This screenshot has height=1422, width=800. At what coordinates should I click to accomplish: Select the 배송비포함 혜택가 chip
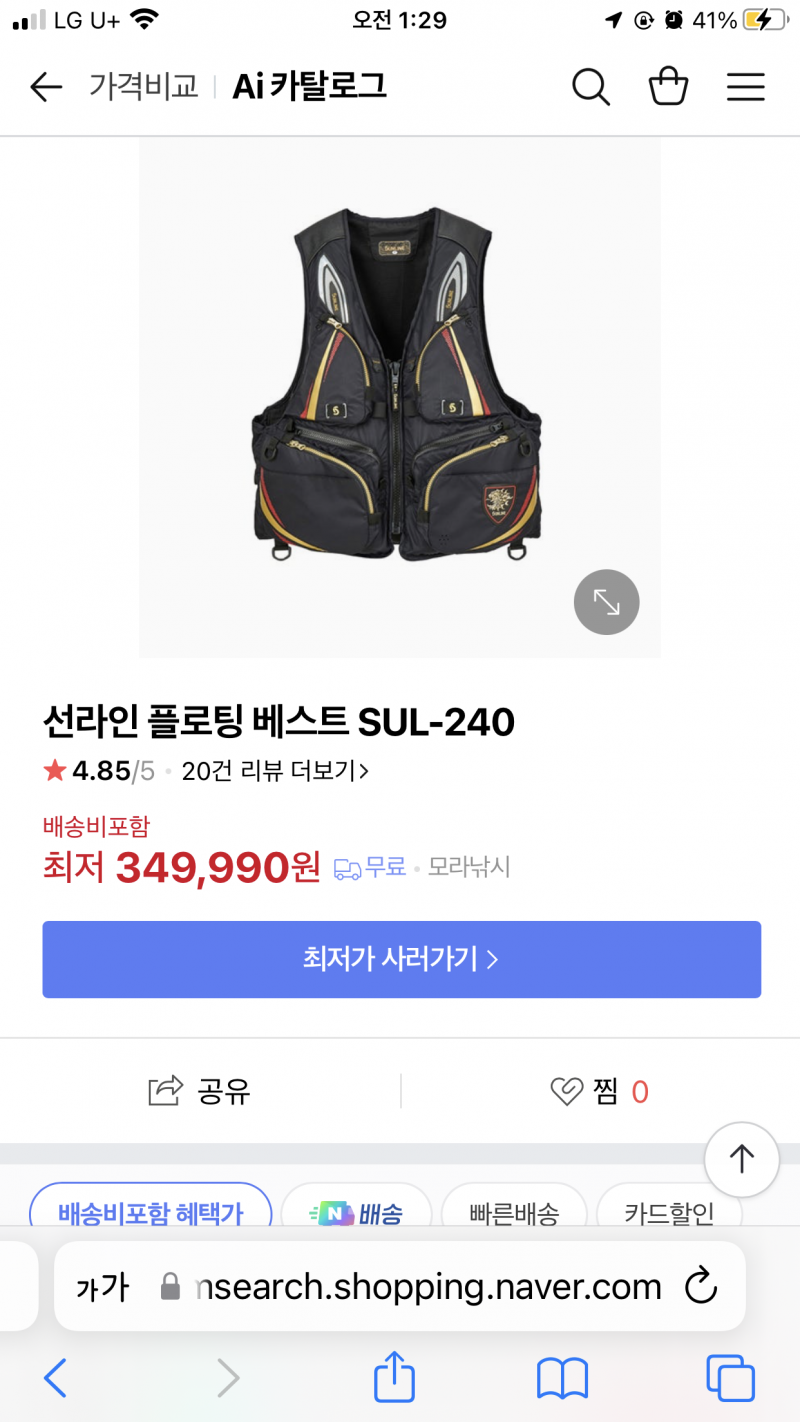coord(151,1213)
